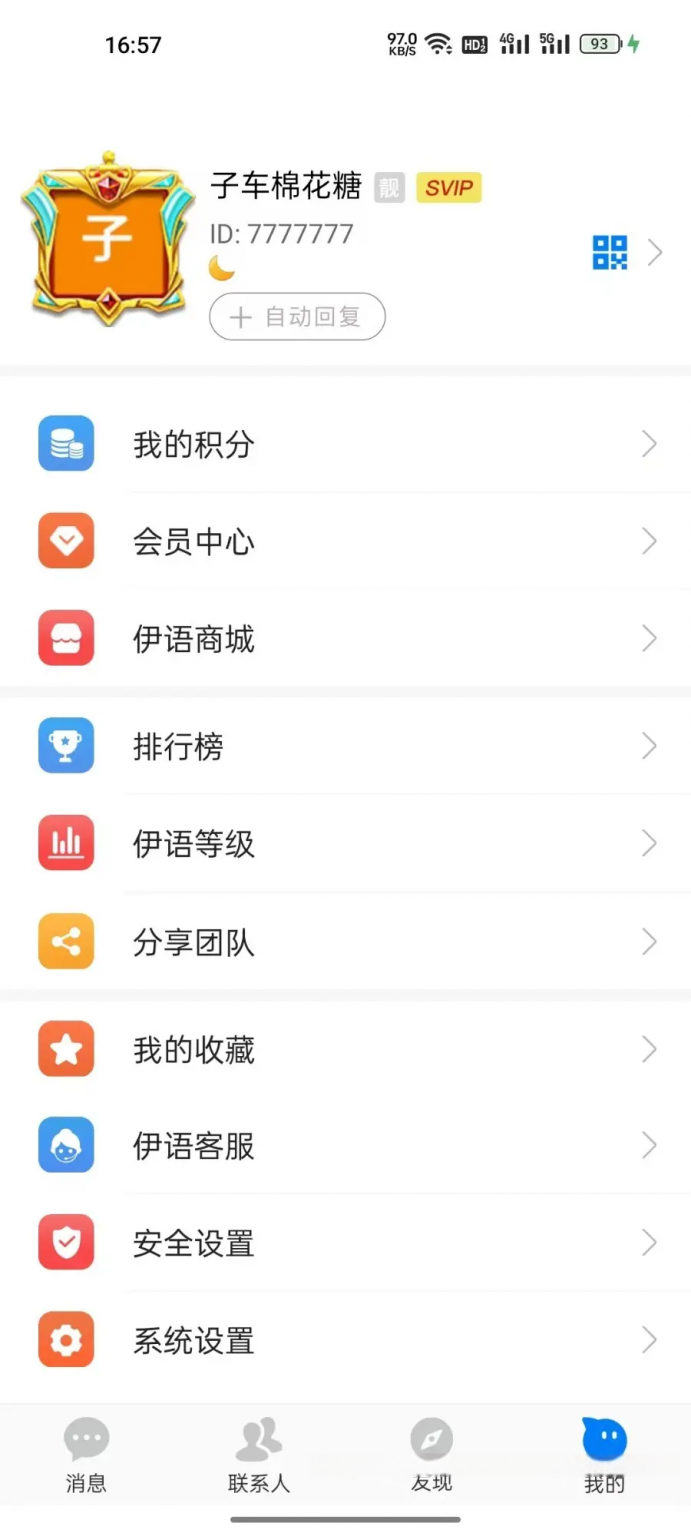This screenshot has width=691, height=1536.
Task: Open 伊语商城
Action: 345,638
